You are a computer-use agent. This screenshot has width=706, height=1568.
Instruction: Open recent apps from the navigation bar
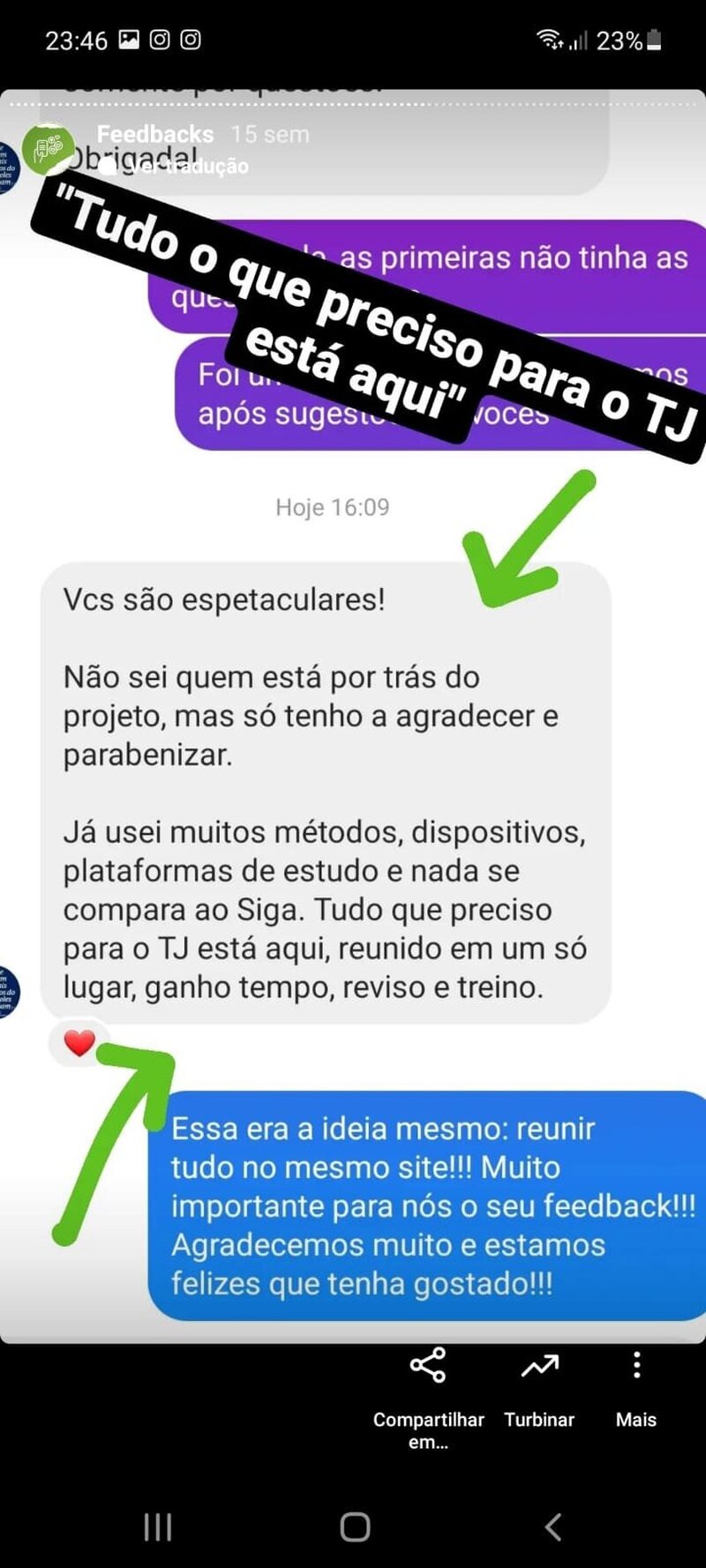[157, 1527]
